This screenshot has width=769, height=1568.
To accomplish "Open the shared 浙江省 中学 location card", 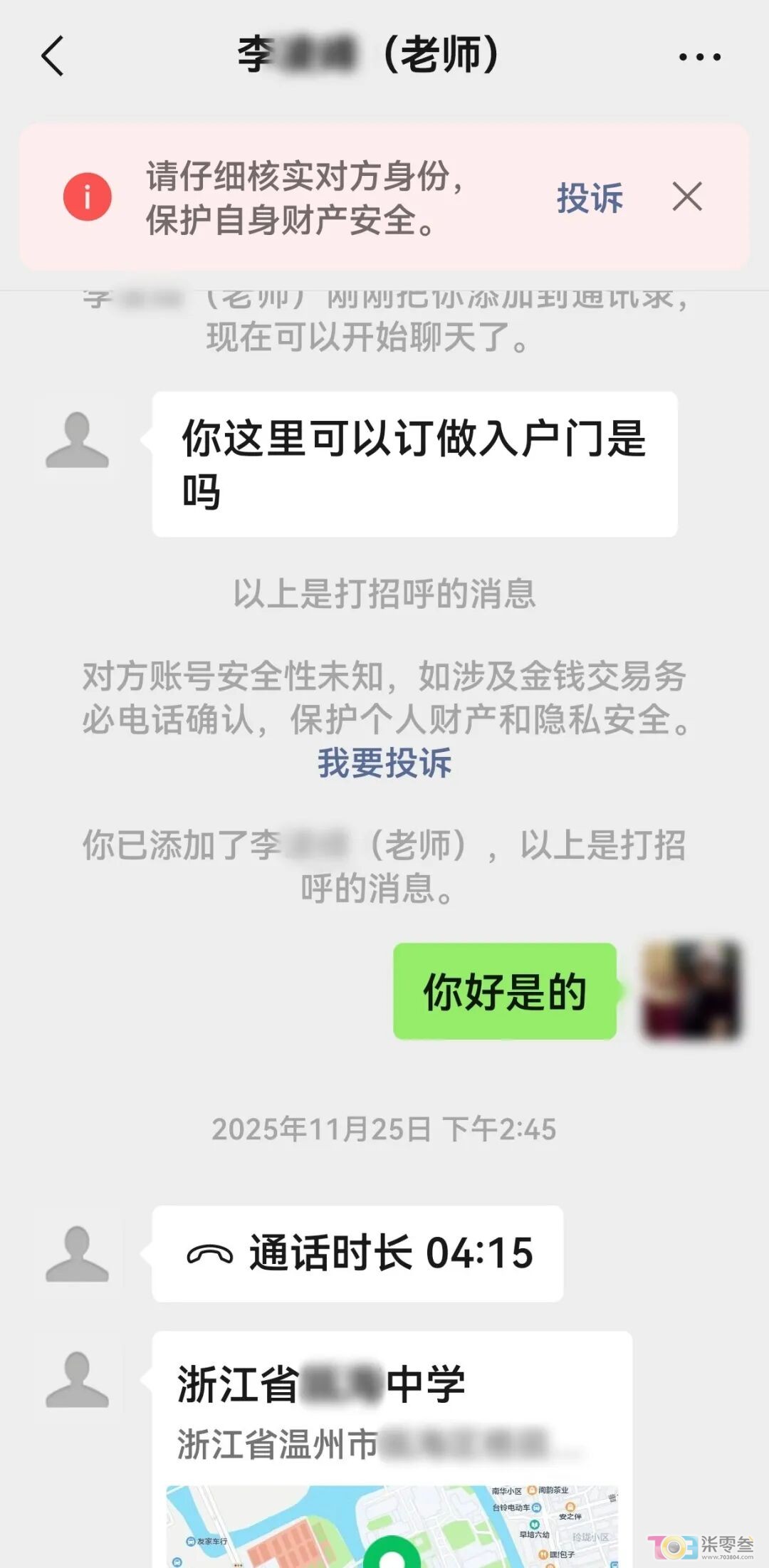I will [x=392, y=1449].
